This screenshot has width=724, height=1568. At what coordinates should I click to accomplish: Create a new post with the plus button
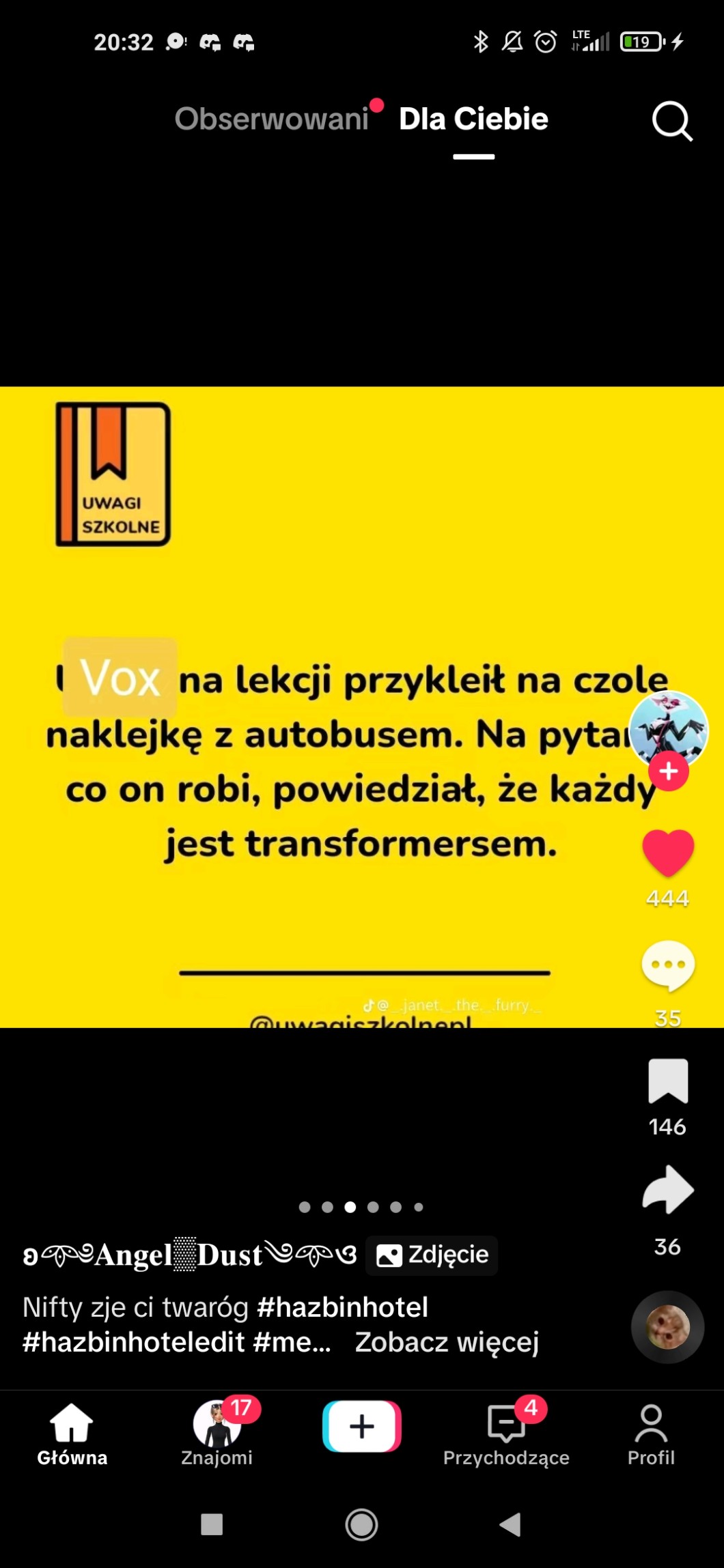[x=362, y=1426]
